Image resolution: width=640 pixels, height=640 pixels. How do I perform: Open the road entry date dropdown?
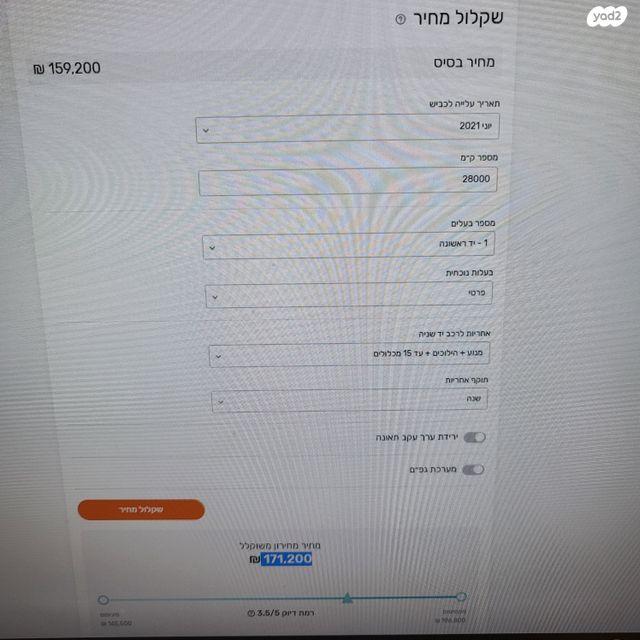(x=346, y=129)
